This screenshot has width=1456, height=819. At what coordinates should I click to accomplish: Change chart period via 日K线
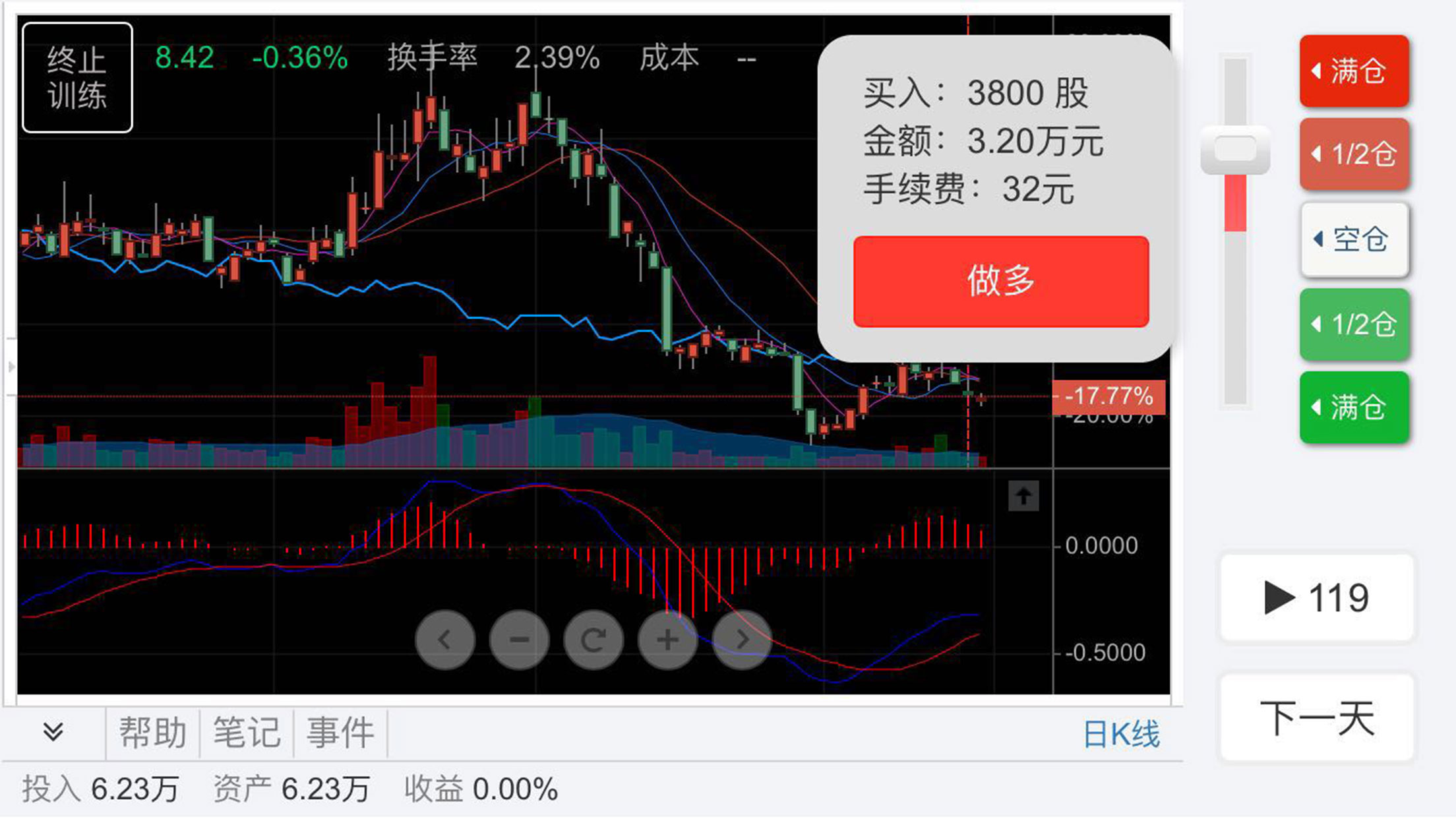coord(1121,734)
